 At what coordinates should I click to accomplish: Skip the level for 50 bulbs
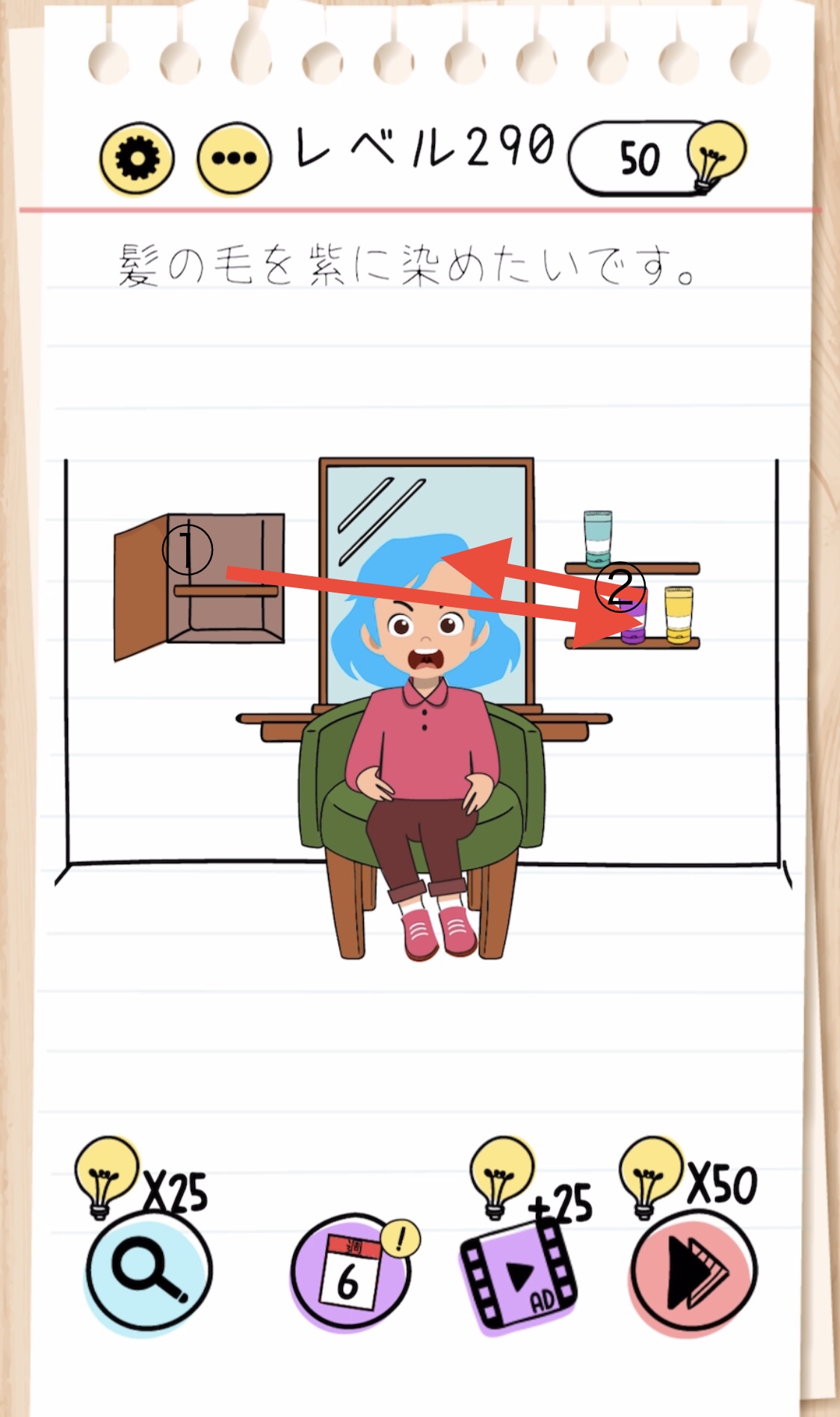[693, 1271]
